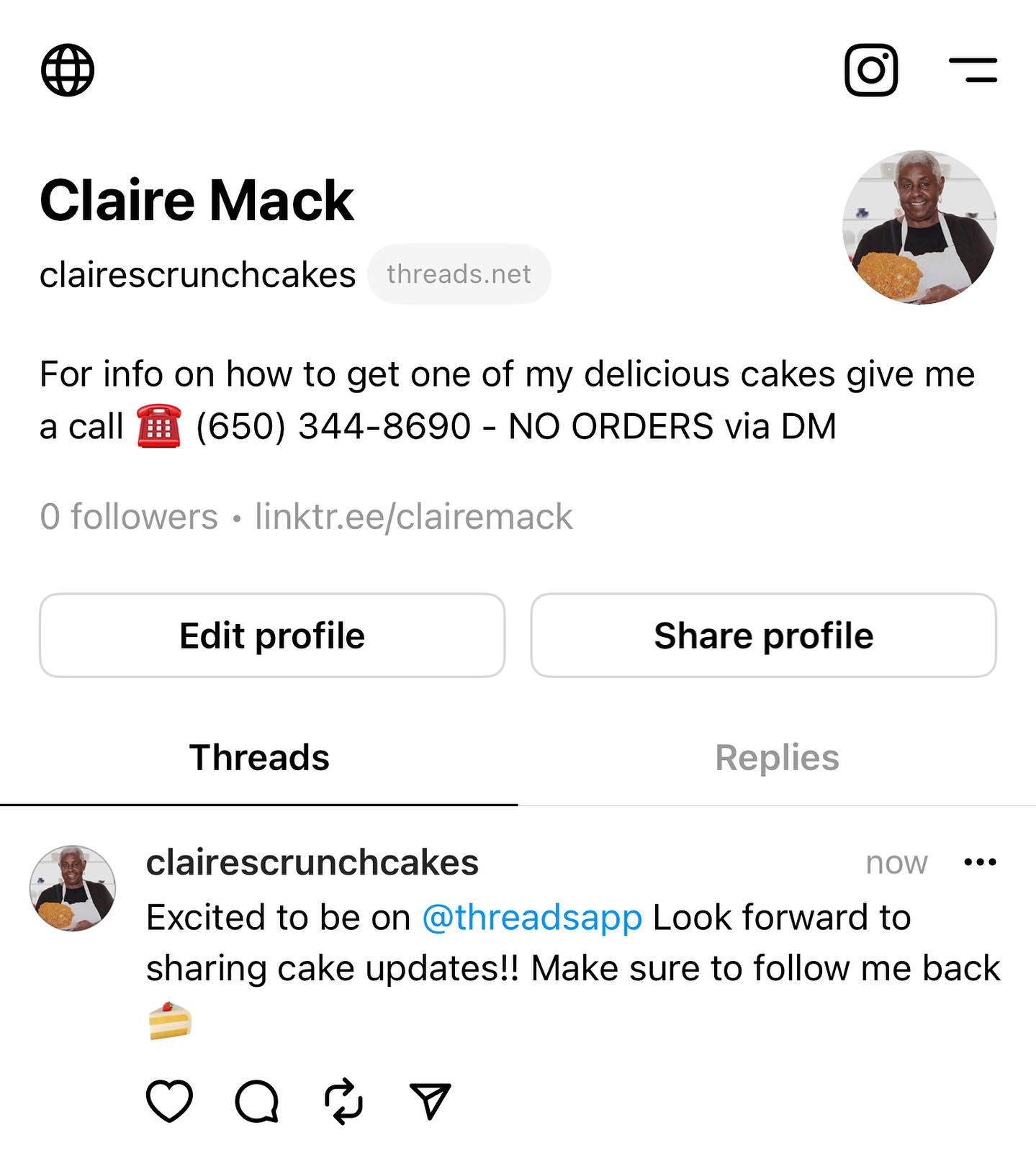Reply to the post with the comment bubble
Image resolution: width=1036 pixels, height=1161 pixels.
coord(257,1101)
